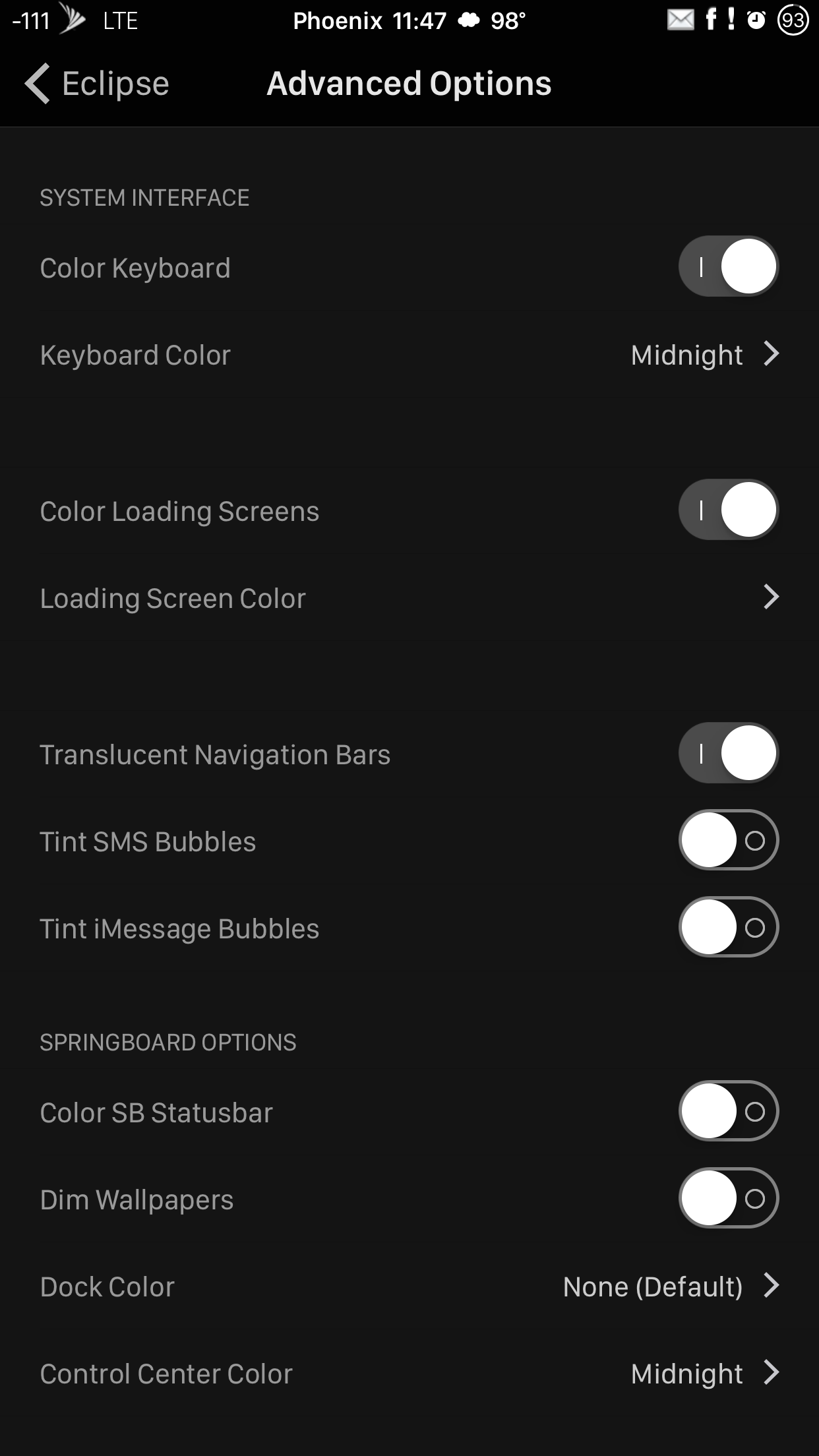
Task: Open Keyboard Color options
Action: click(409, 355)
